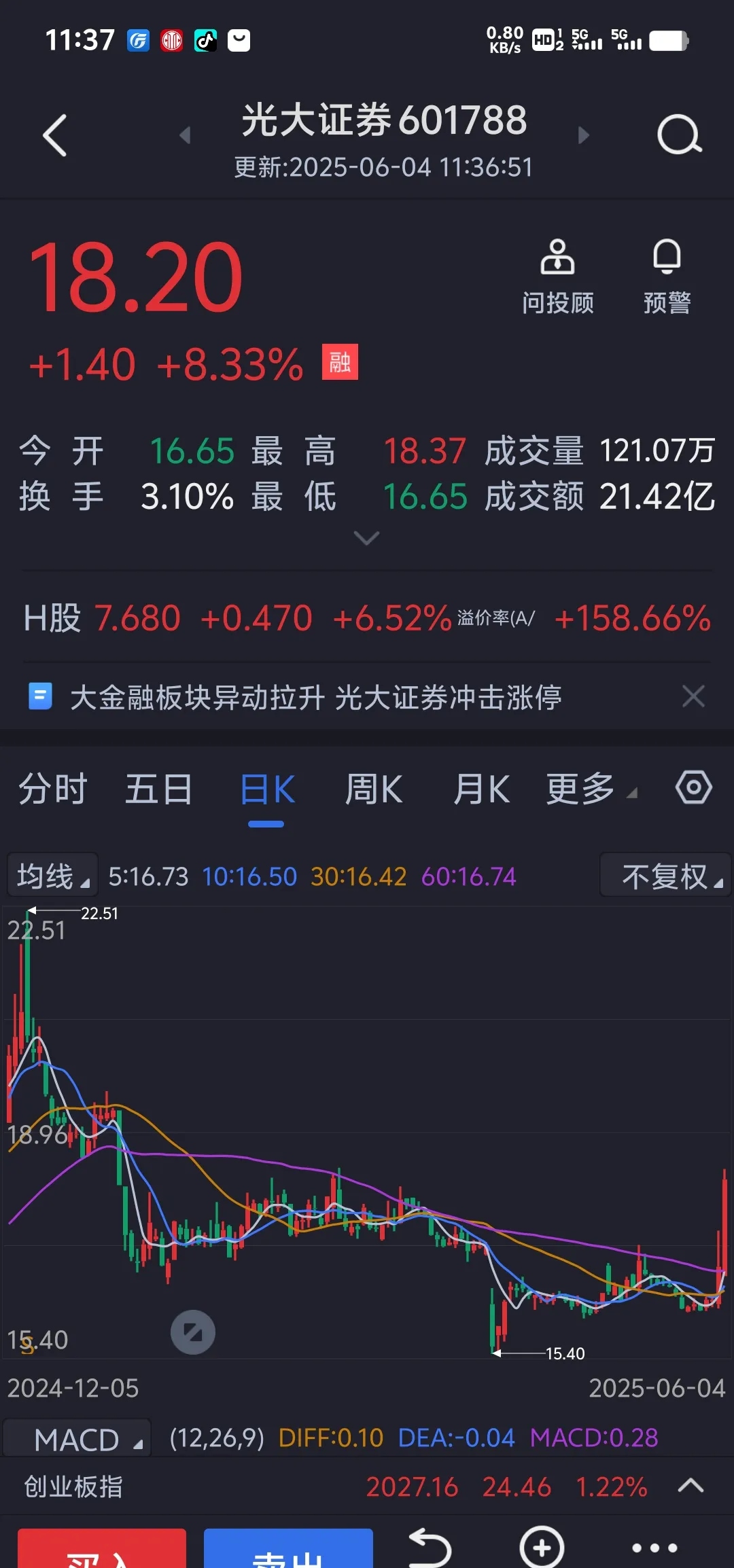Viewport: 734px width, 1568px height.
Task: Tap the back navigation arrow
Action: coord(54,135)
